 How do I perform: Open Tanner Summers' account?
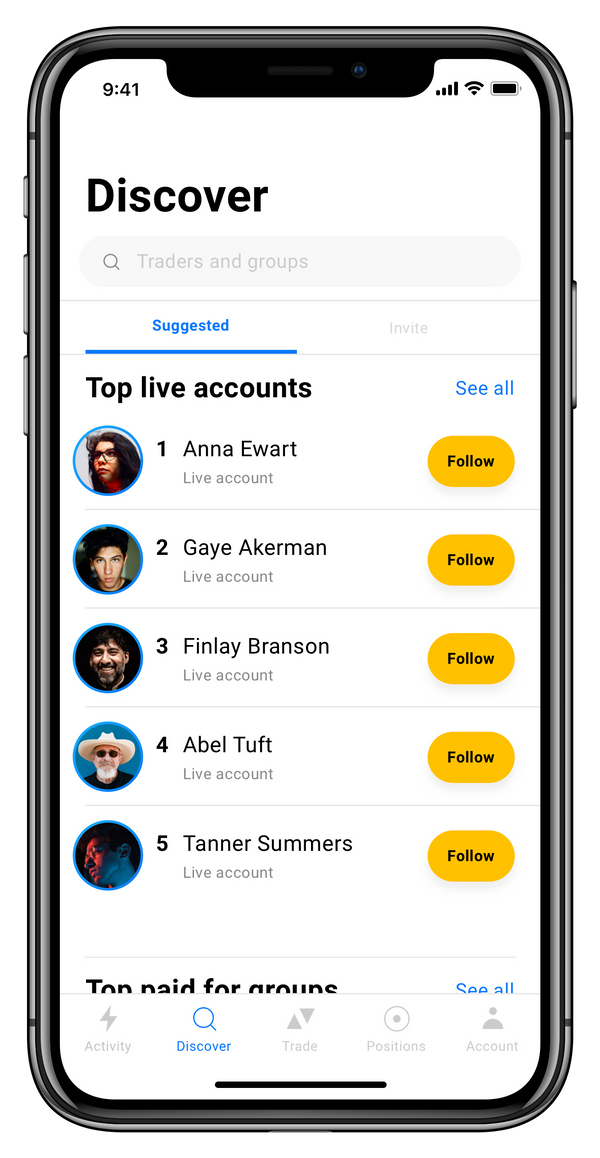click(267, 844)
